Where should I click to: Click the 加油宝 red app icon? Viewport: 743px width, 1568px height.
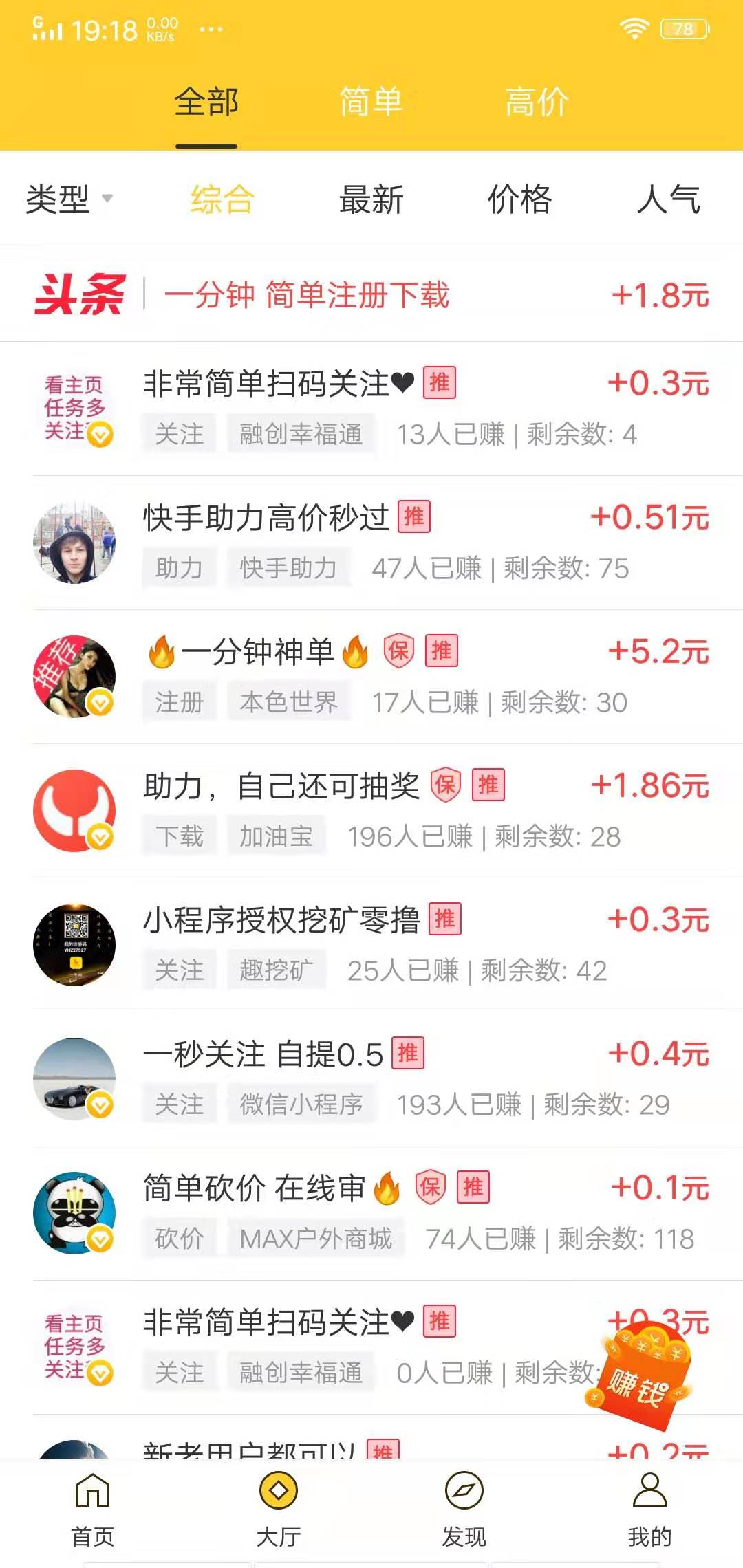(75, 810)
